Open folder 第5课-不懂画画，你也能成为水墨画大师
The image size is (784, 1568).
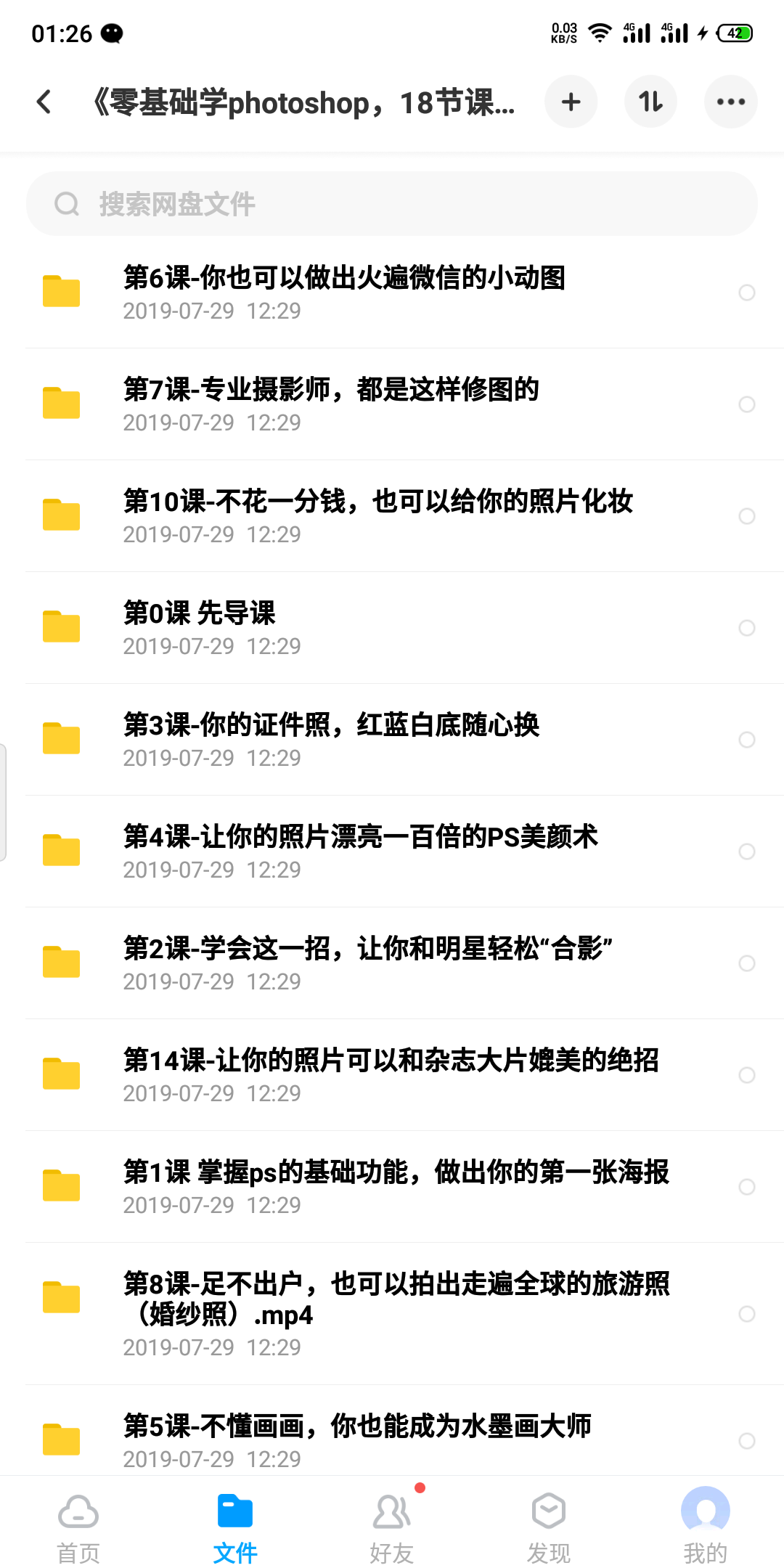click(x=357, y=1440)
